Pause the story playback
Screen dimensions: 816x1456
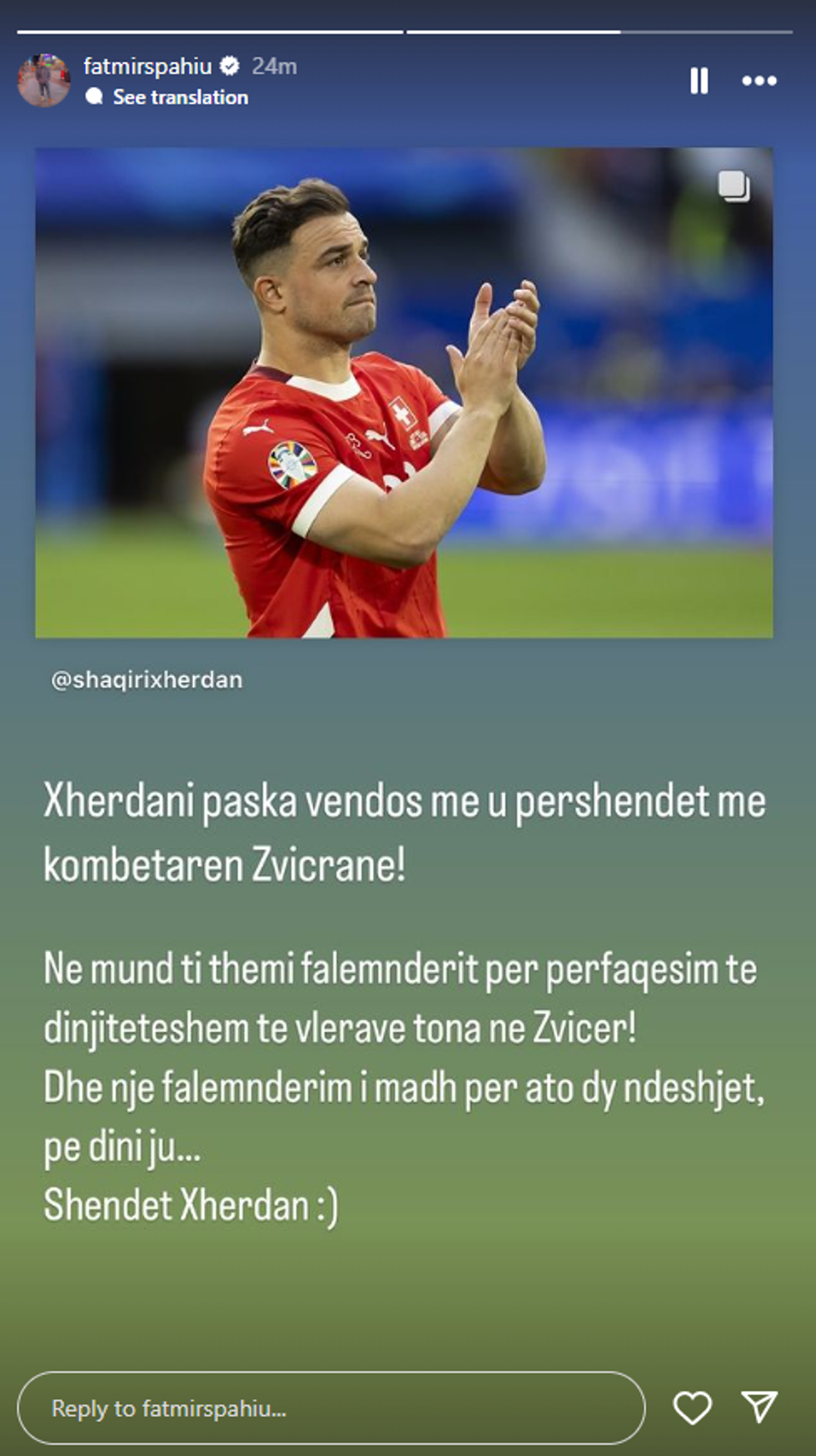699,81
